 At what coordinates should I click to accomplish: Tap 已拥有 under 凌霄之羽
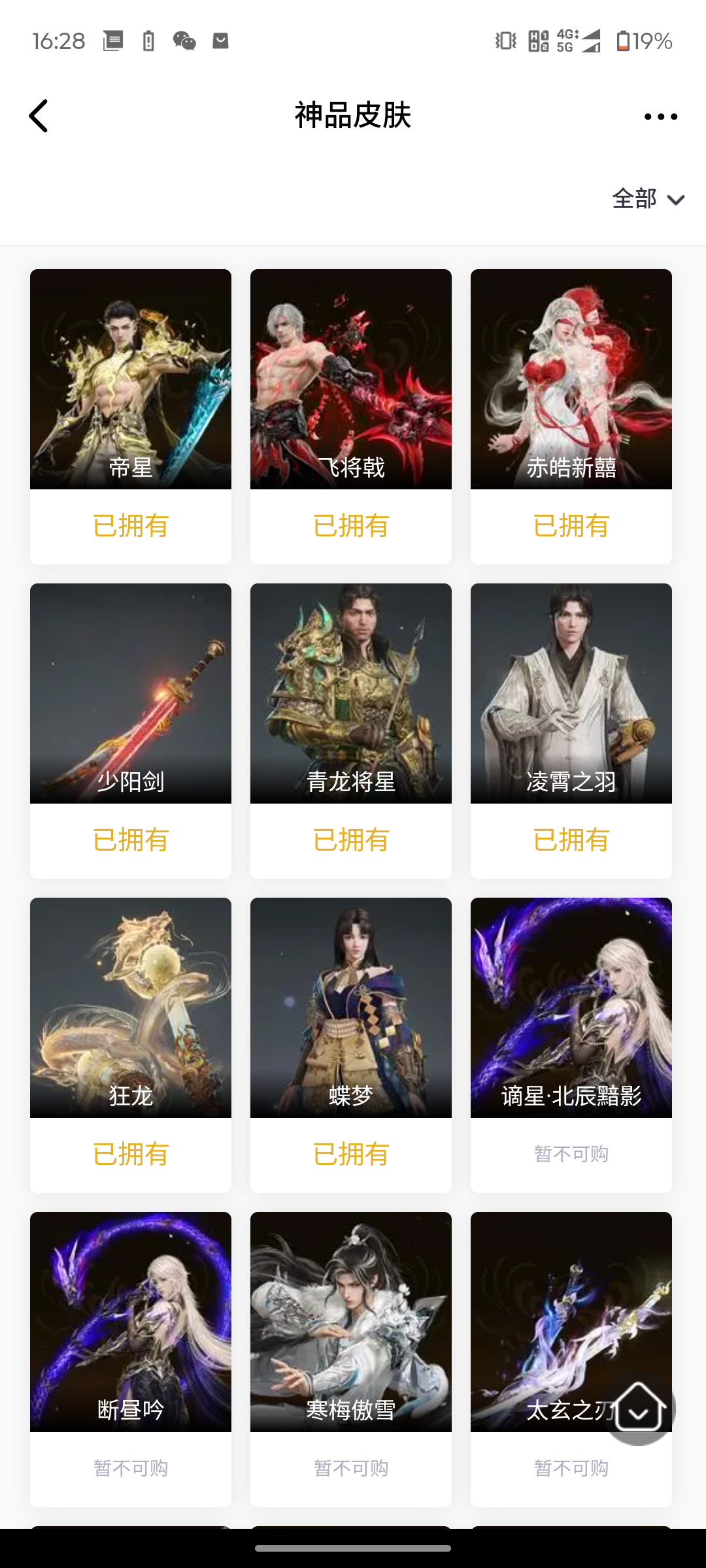point(571,840)
